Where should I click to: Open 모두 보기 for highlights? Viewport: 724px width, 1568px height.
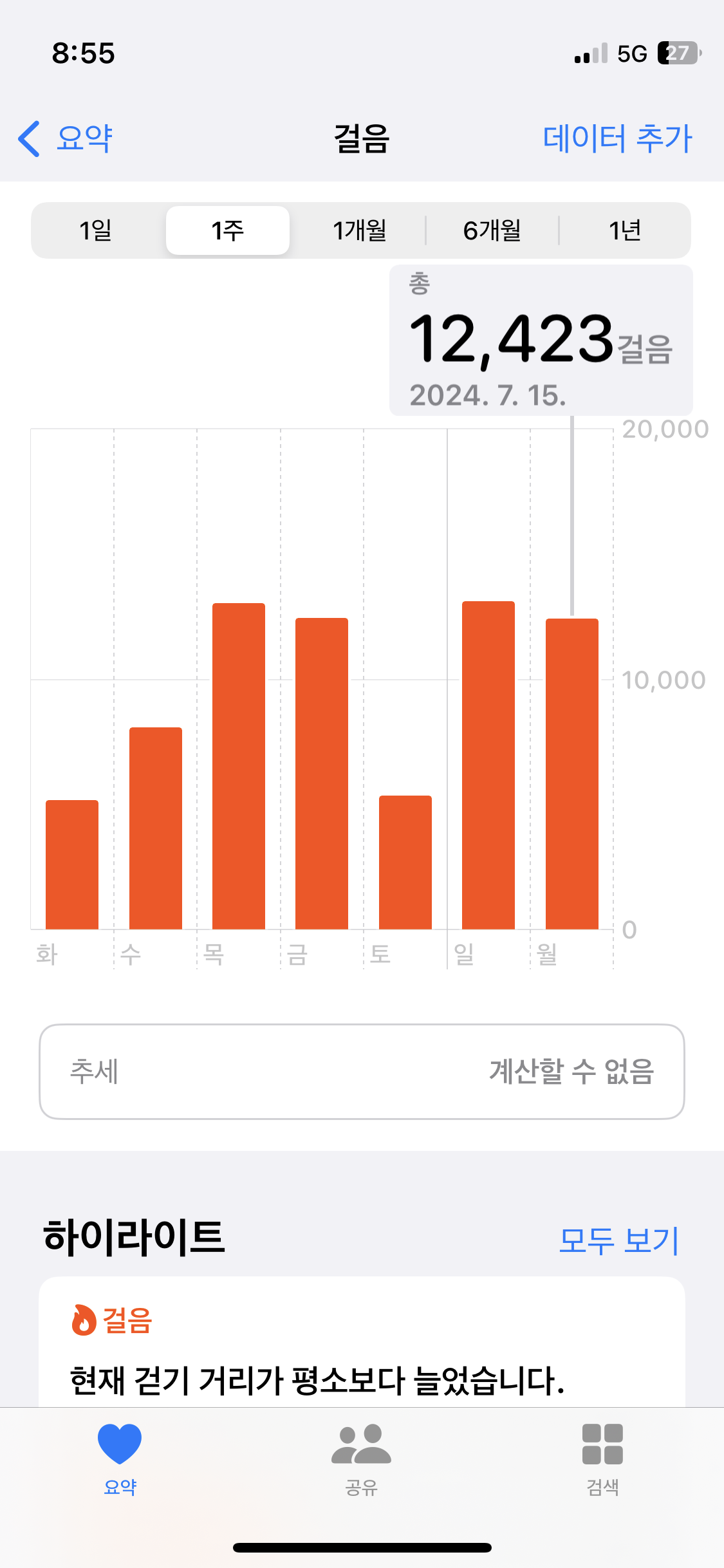click(618, 1240)
